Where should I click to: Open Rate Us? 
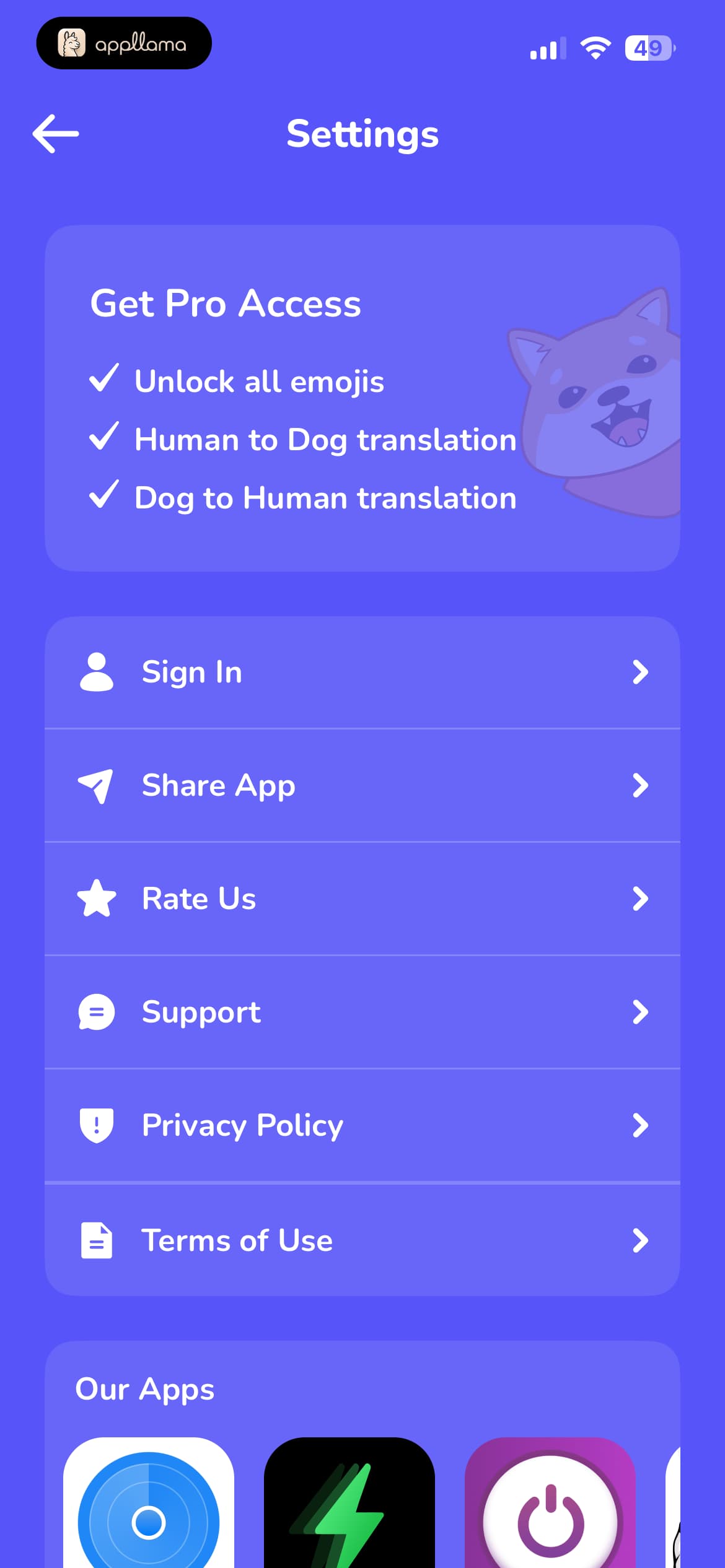[x=362, y=899]
